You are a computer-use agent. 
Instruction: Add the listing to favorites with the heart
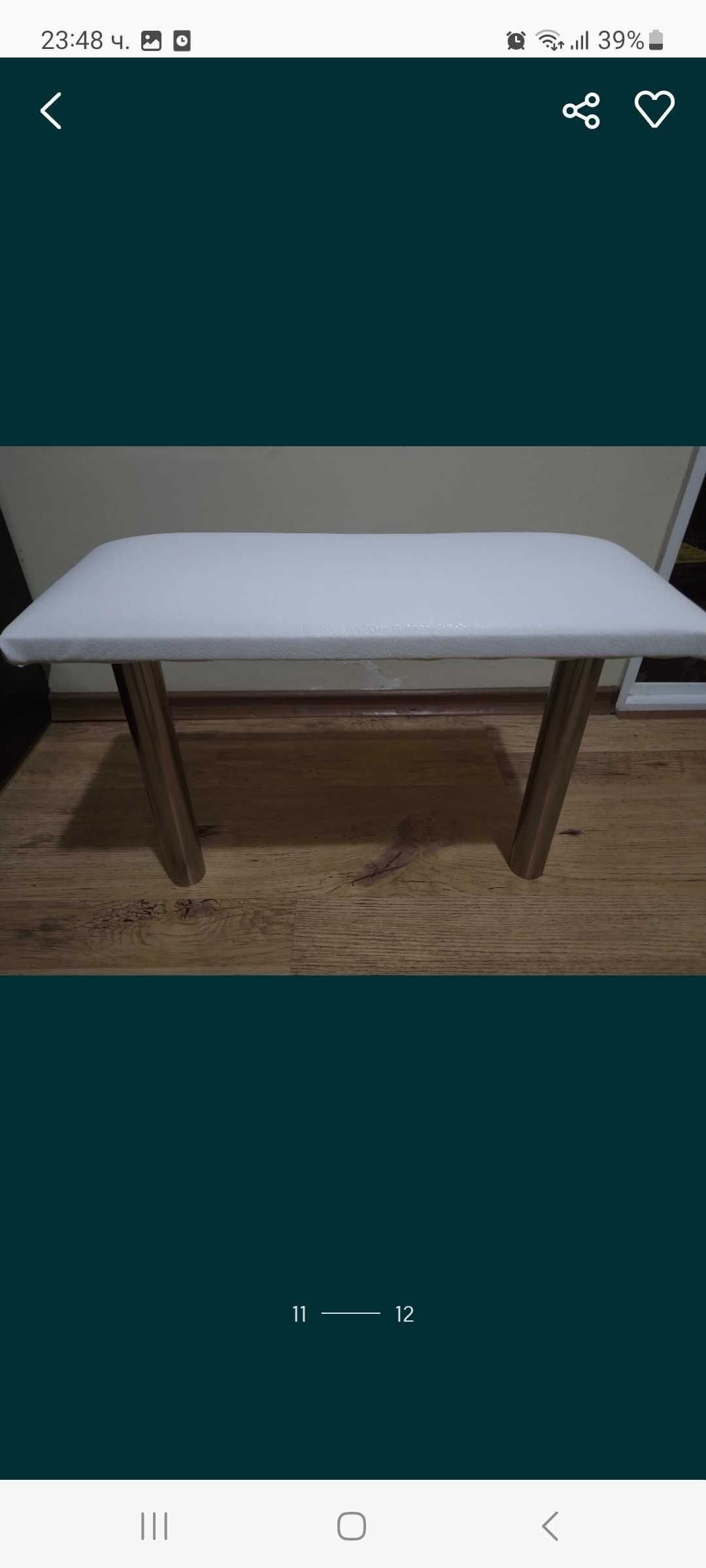pyautogui.click(x=654, y=109)
